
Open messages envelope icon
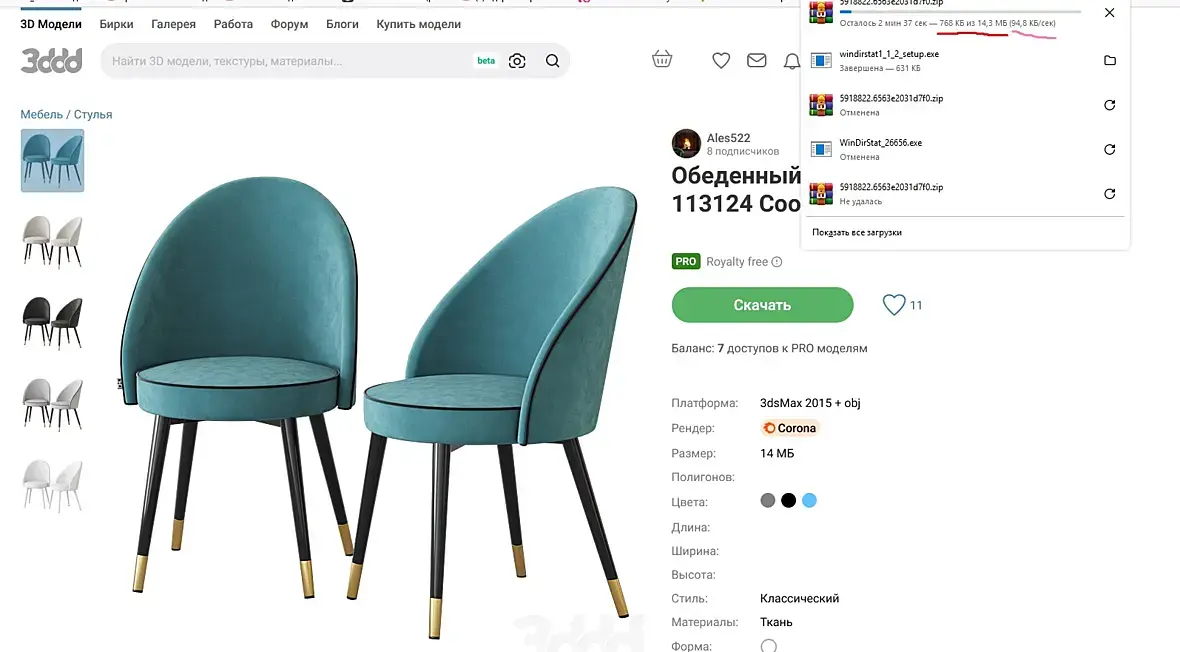[757, 61]
